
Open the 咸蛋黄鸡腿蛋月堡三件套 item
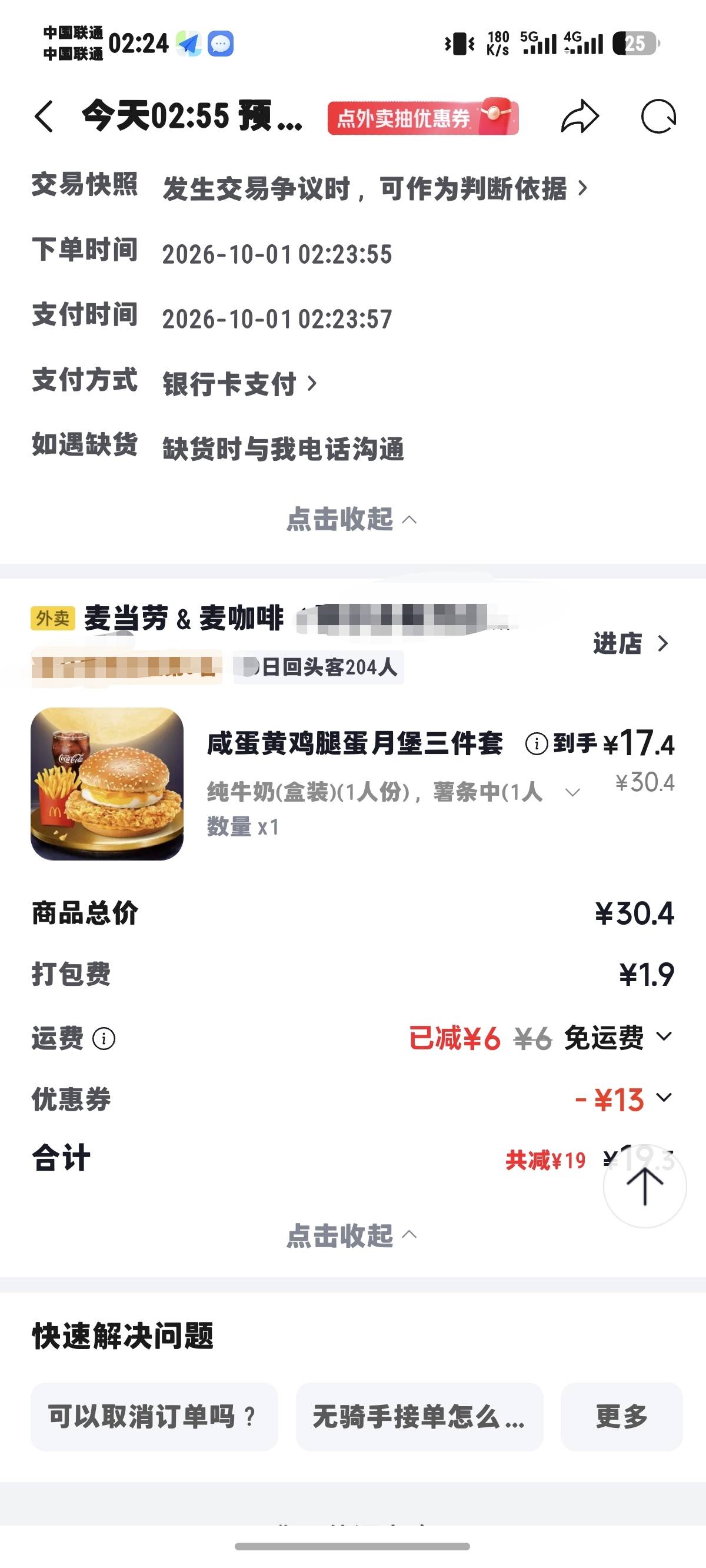[x=355, y=743]
